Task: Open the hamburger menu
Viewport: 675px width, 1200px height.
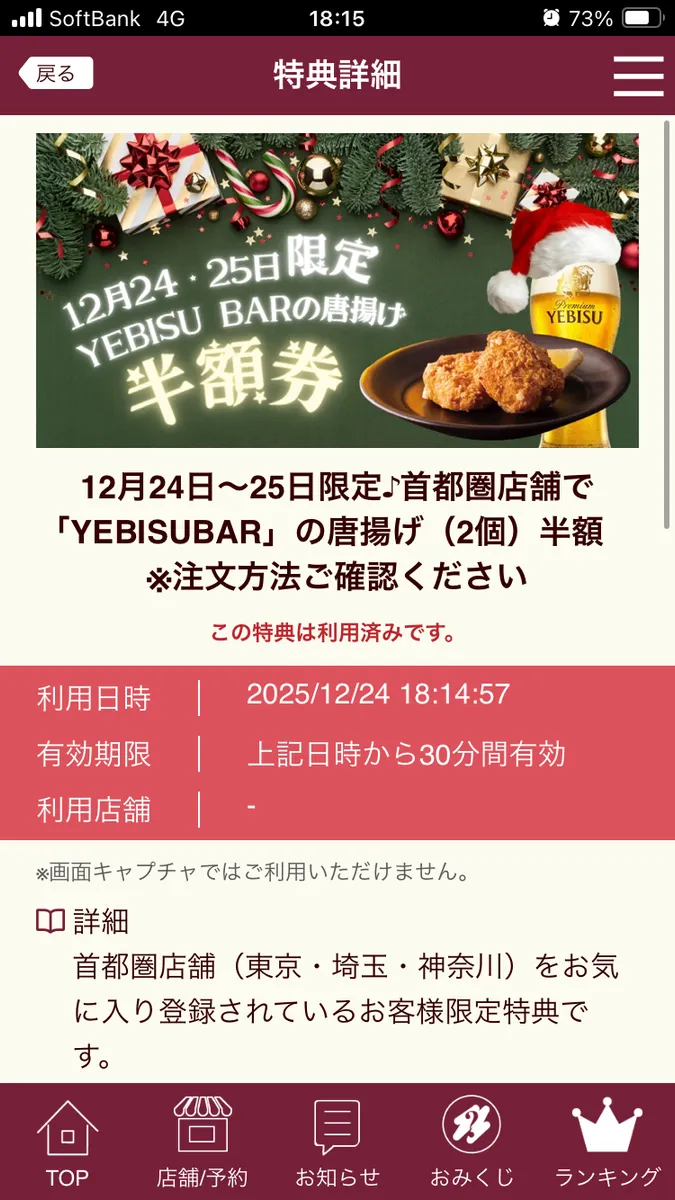Action: coord(638,76)
